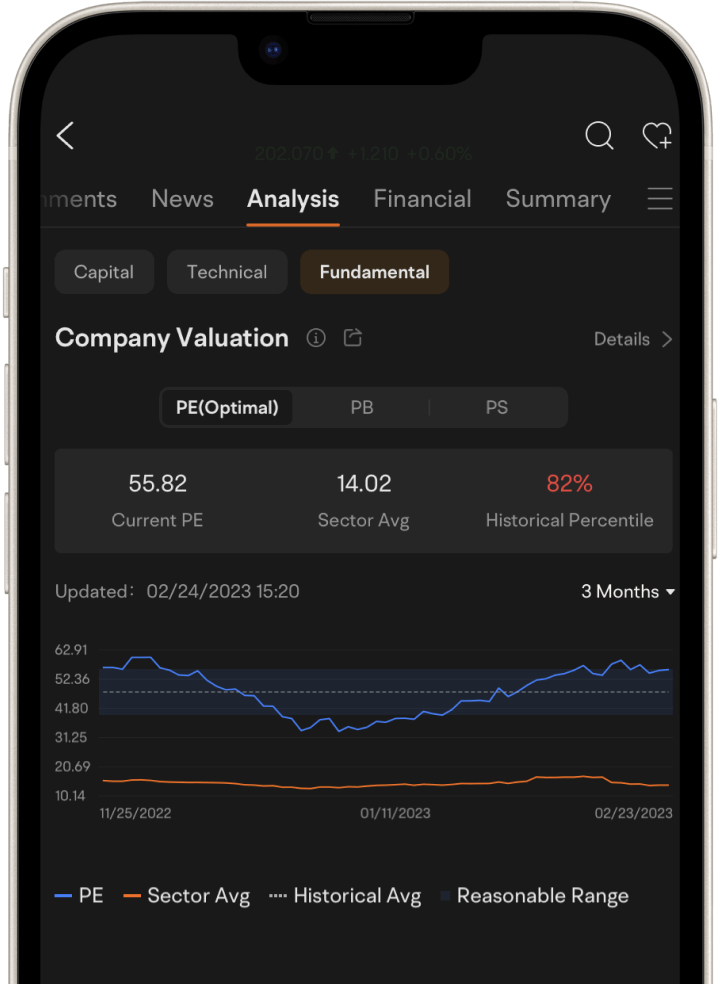
Task: Select the Technical chip
Action: tap(227, 272)
